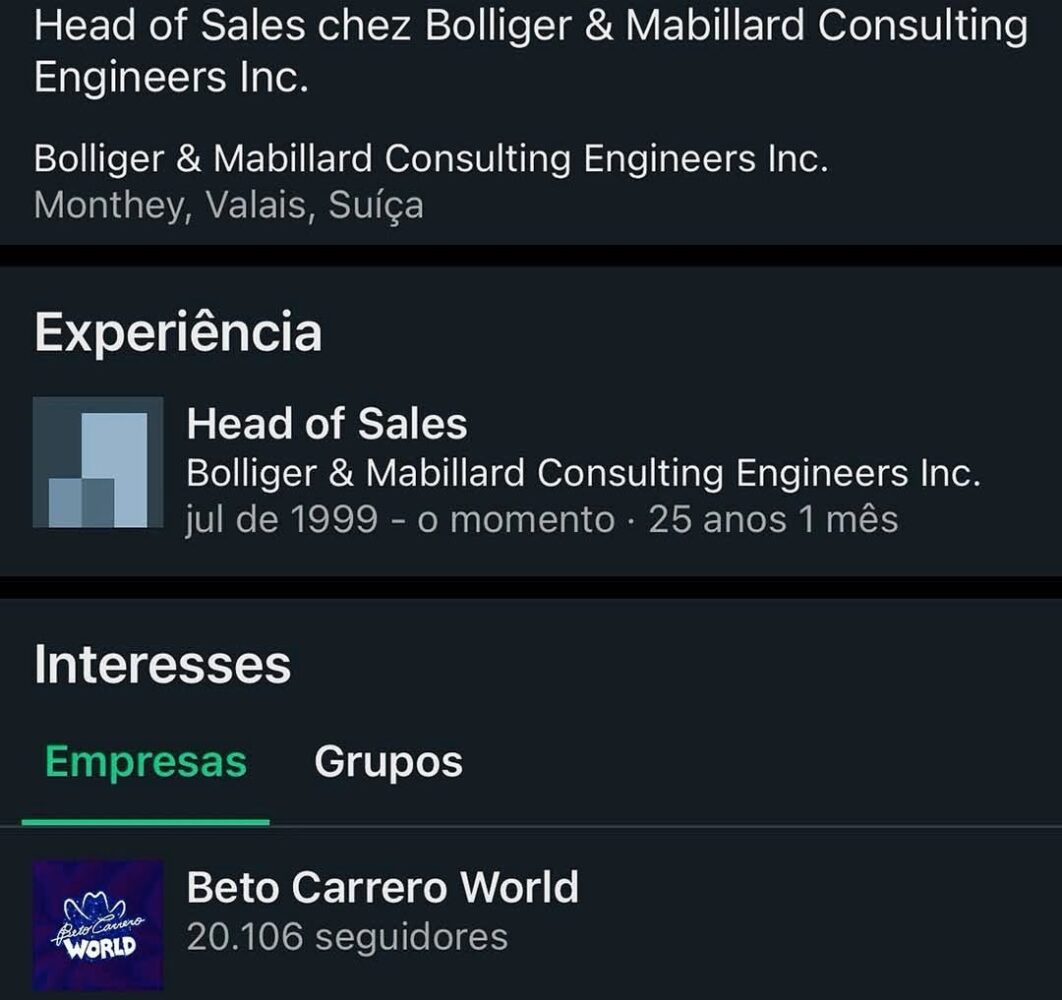Viewport: 1062px width, 1000px height.
Task: Open the Head of Sales experience entry
Action: tap(326, 424)
